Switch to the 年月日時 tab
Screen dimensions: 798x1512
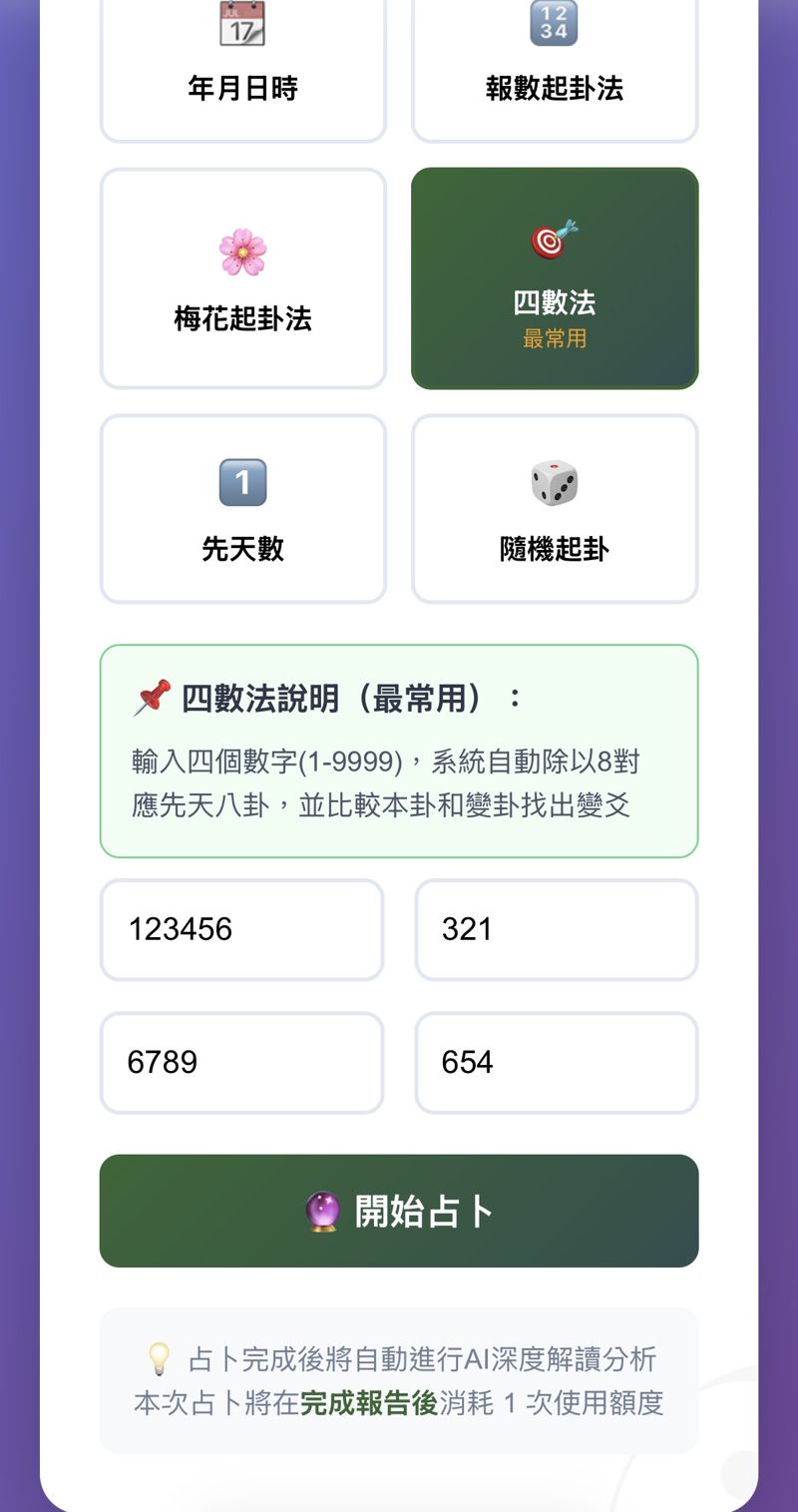[x=240, y=87]
